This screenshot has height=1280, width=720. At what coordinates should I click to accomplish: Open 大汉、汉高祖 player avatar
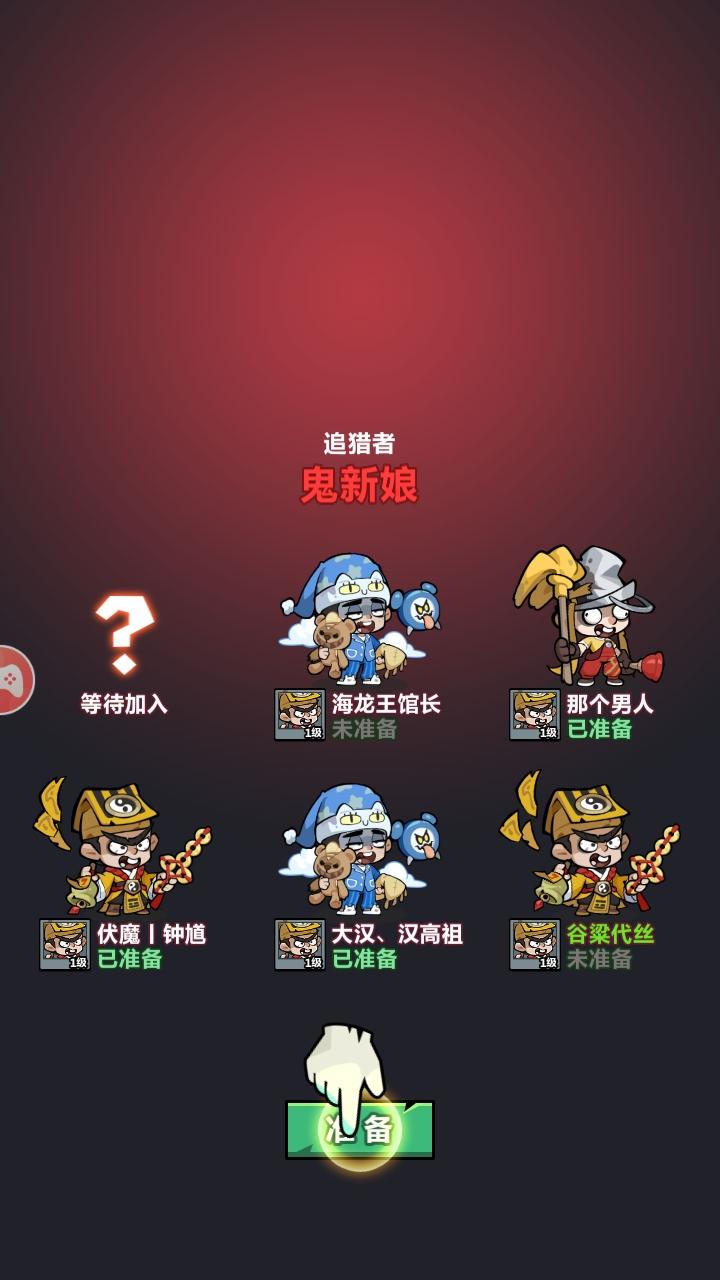(x=300, y=944)
